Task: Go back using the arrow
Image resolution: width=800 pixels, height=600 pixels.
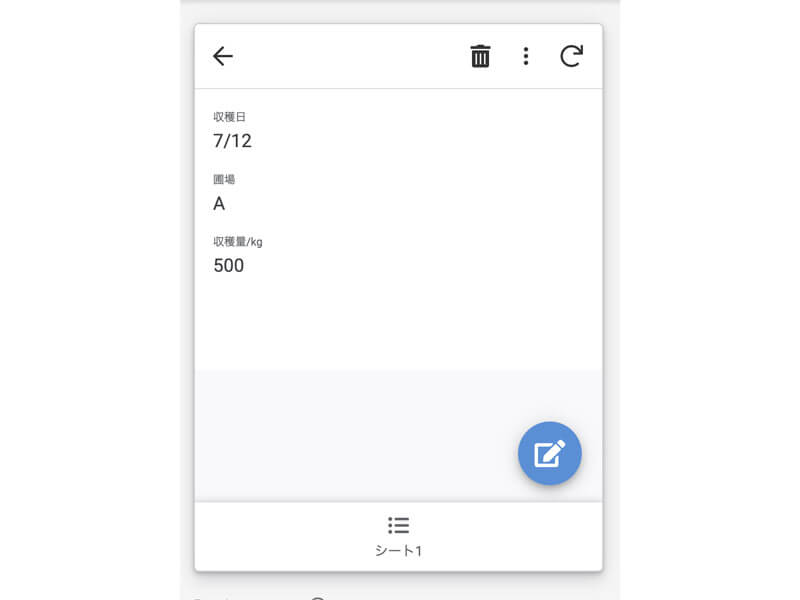Action: click(x=223, y=57)
